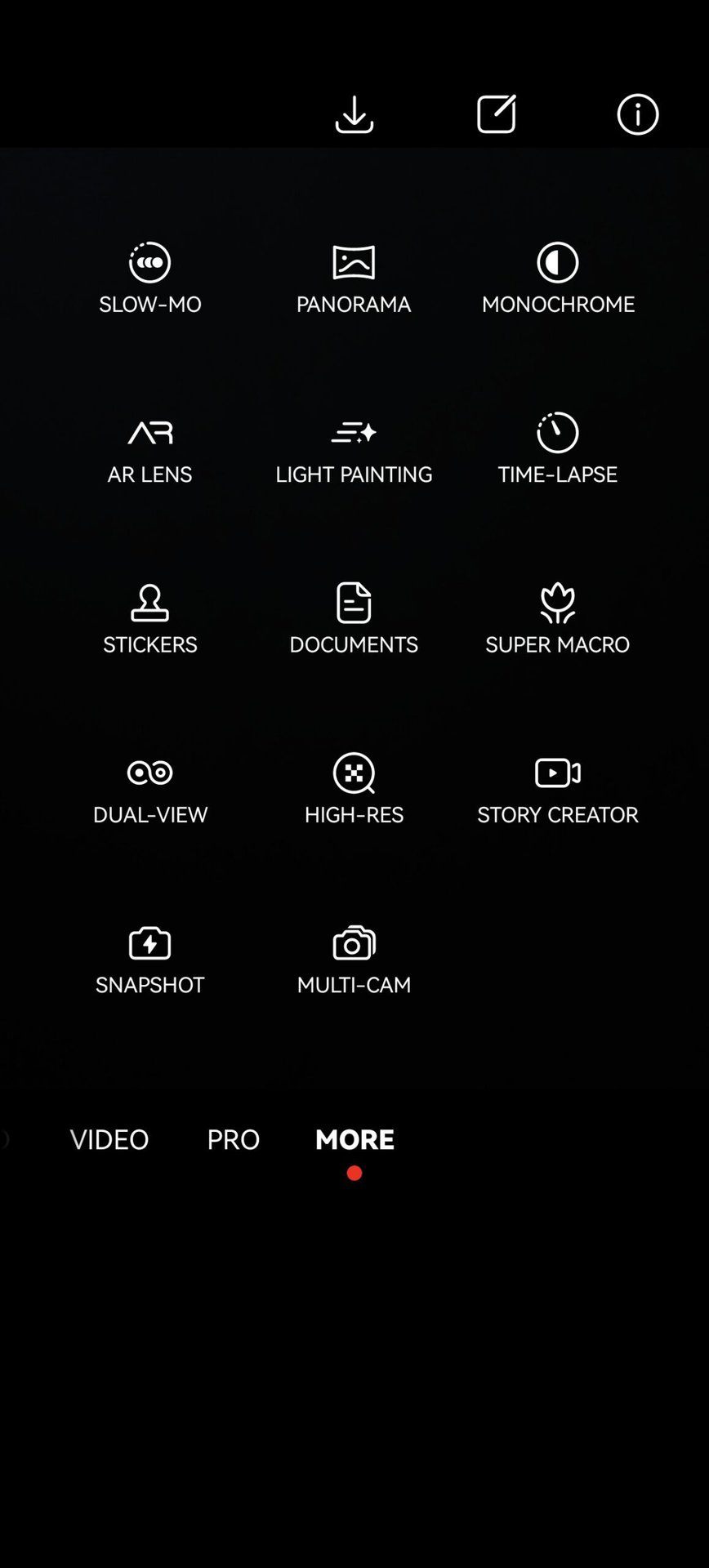Launch Story Creator mode
This screenshot has width=709, height=1568.
[558, 789]
